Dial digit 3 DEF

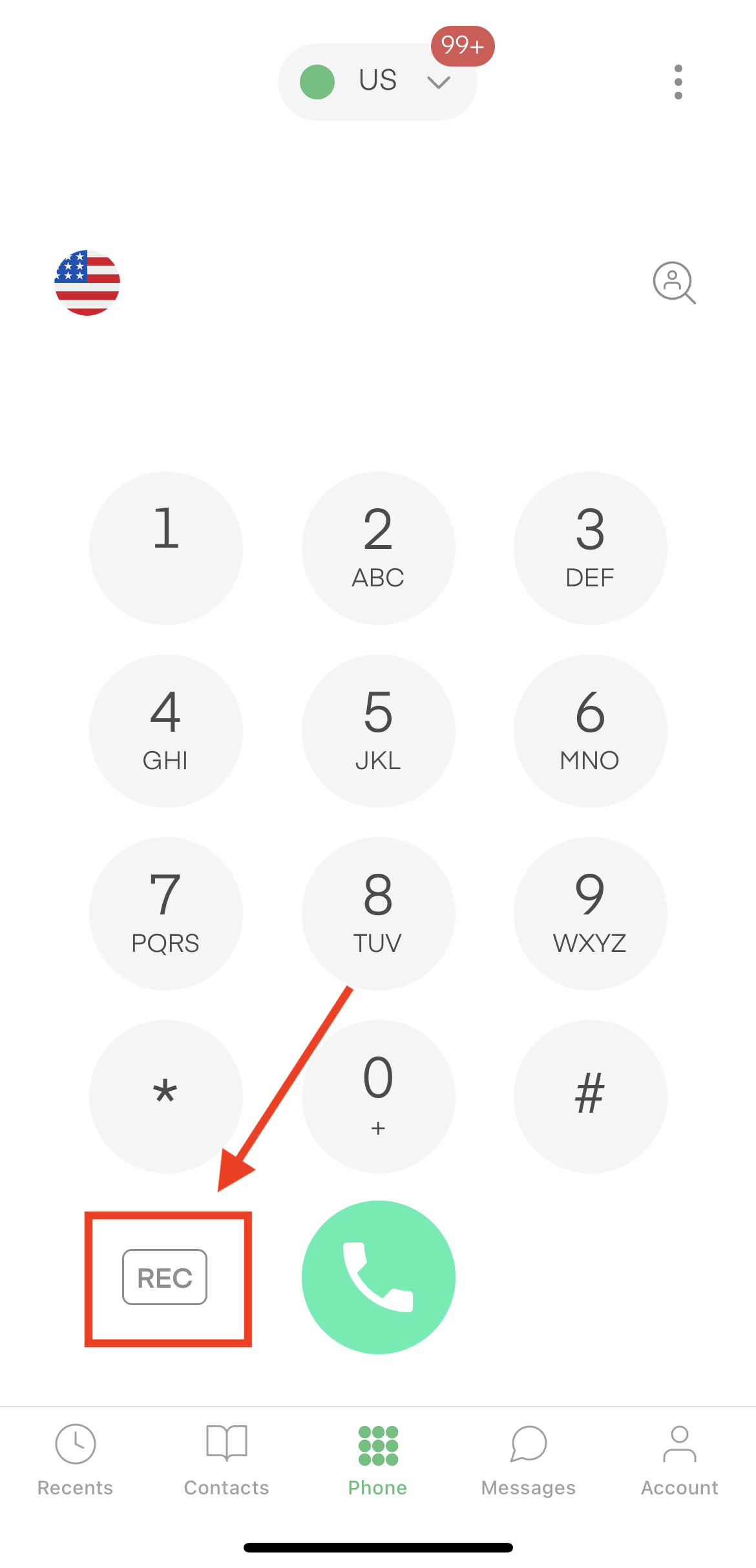[590, 548]
